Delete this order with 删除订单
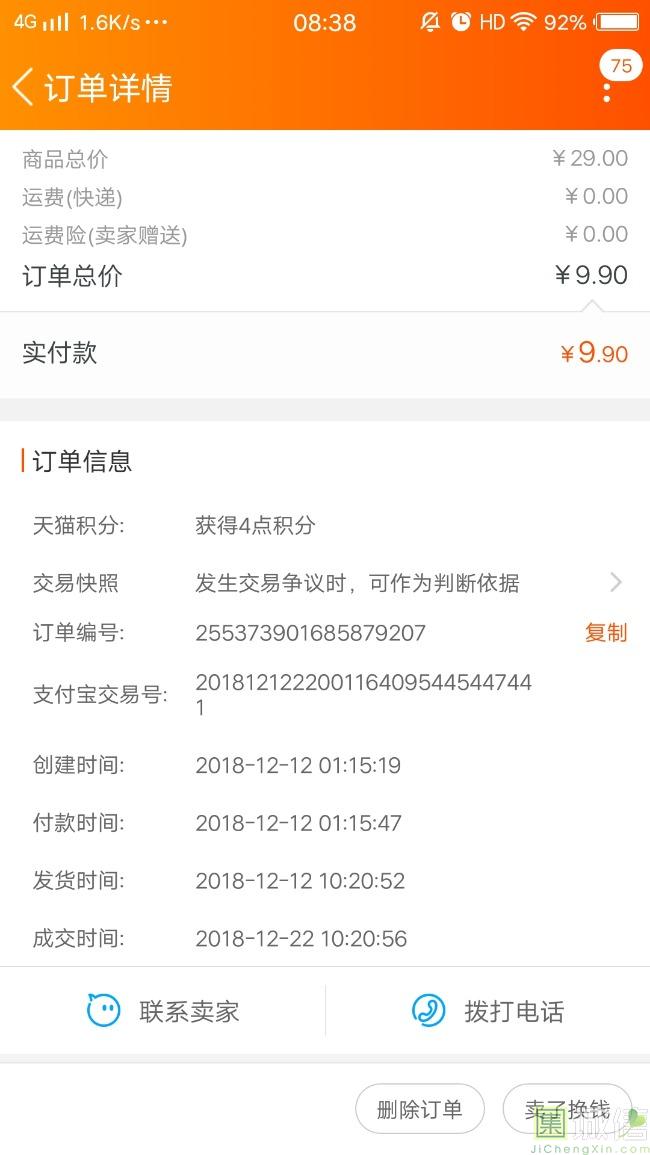The height and width of the screenshot is (1155, 650). 420,1109
